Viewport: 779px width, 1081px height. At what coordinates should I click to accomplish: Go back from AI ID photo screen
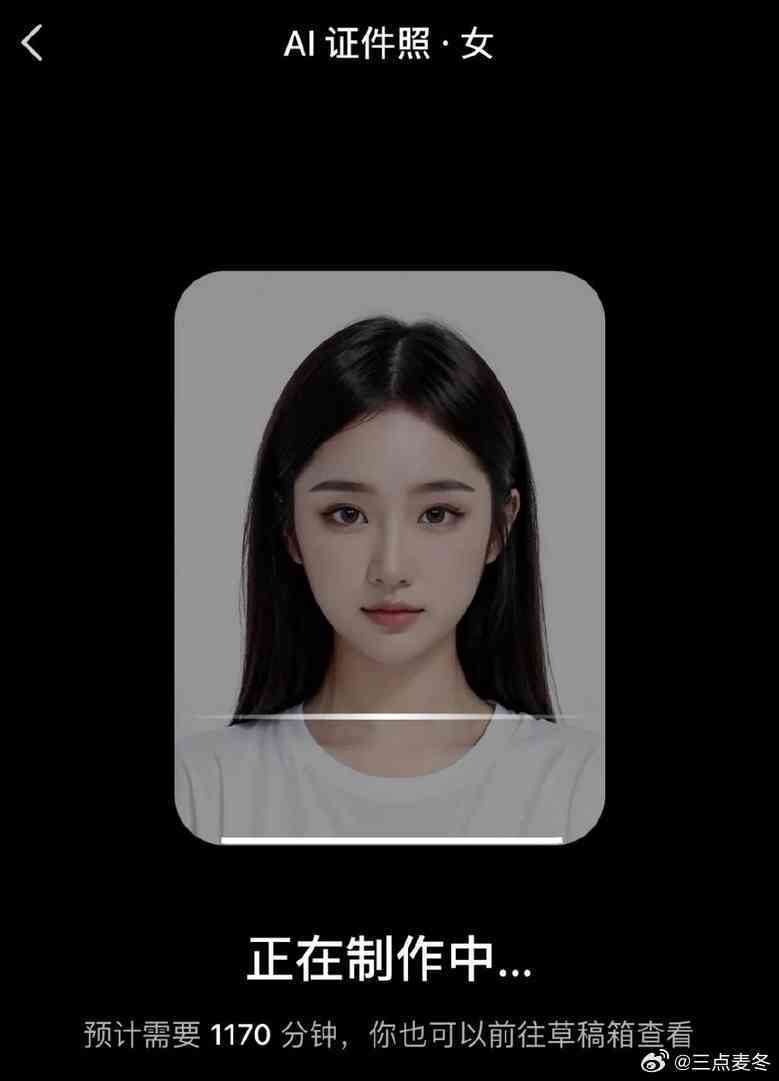click(x=33, y=43)
